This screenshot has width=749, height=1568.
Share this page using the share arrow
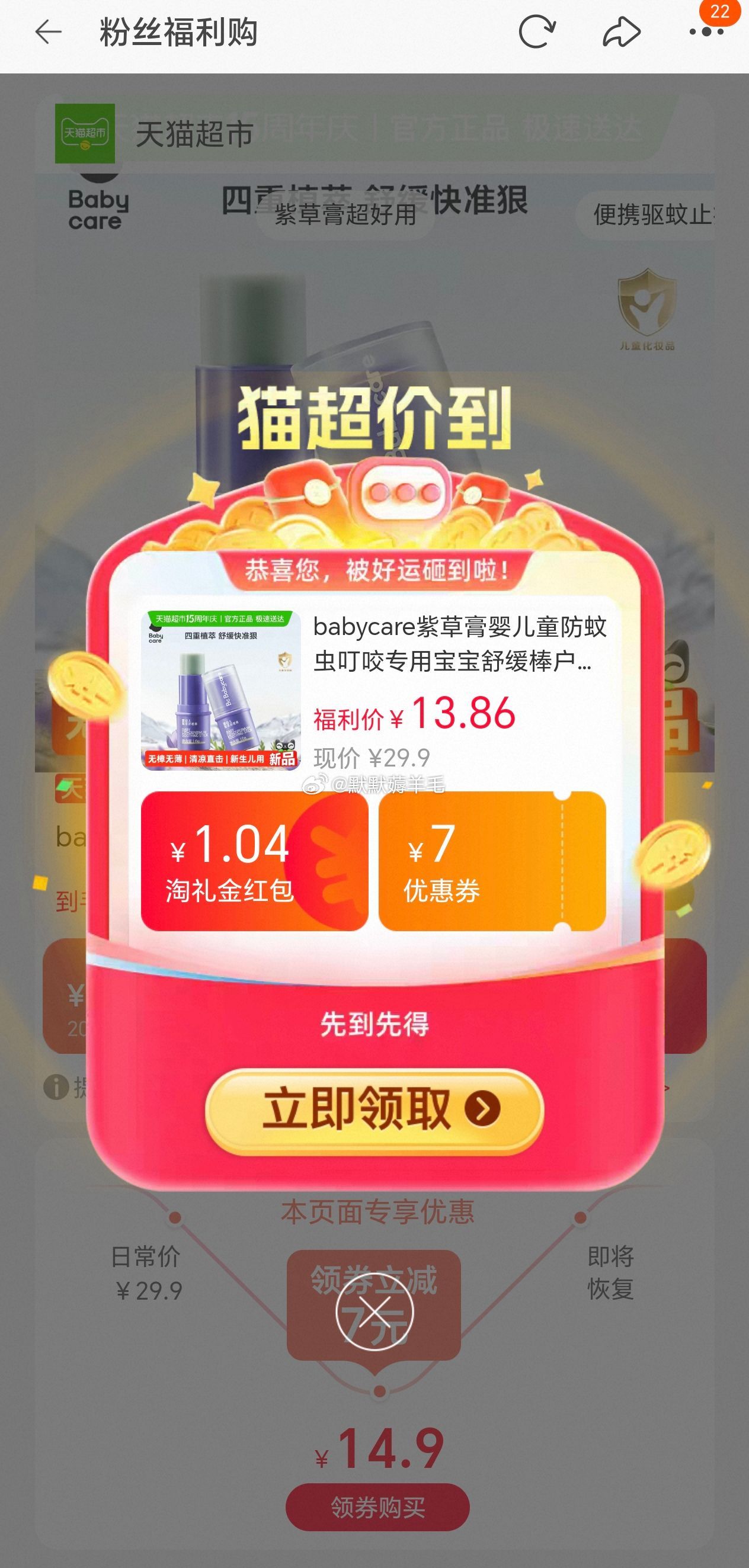(x=621, y=31)
